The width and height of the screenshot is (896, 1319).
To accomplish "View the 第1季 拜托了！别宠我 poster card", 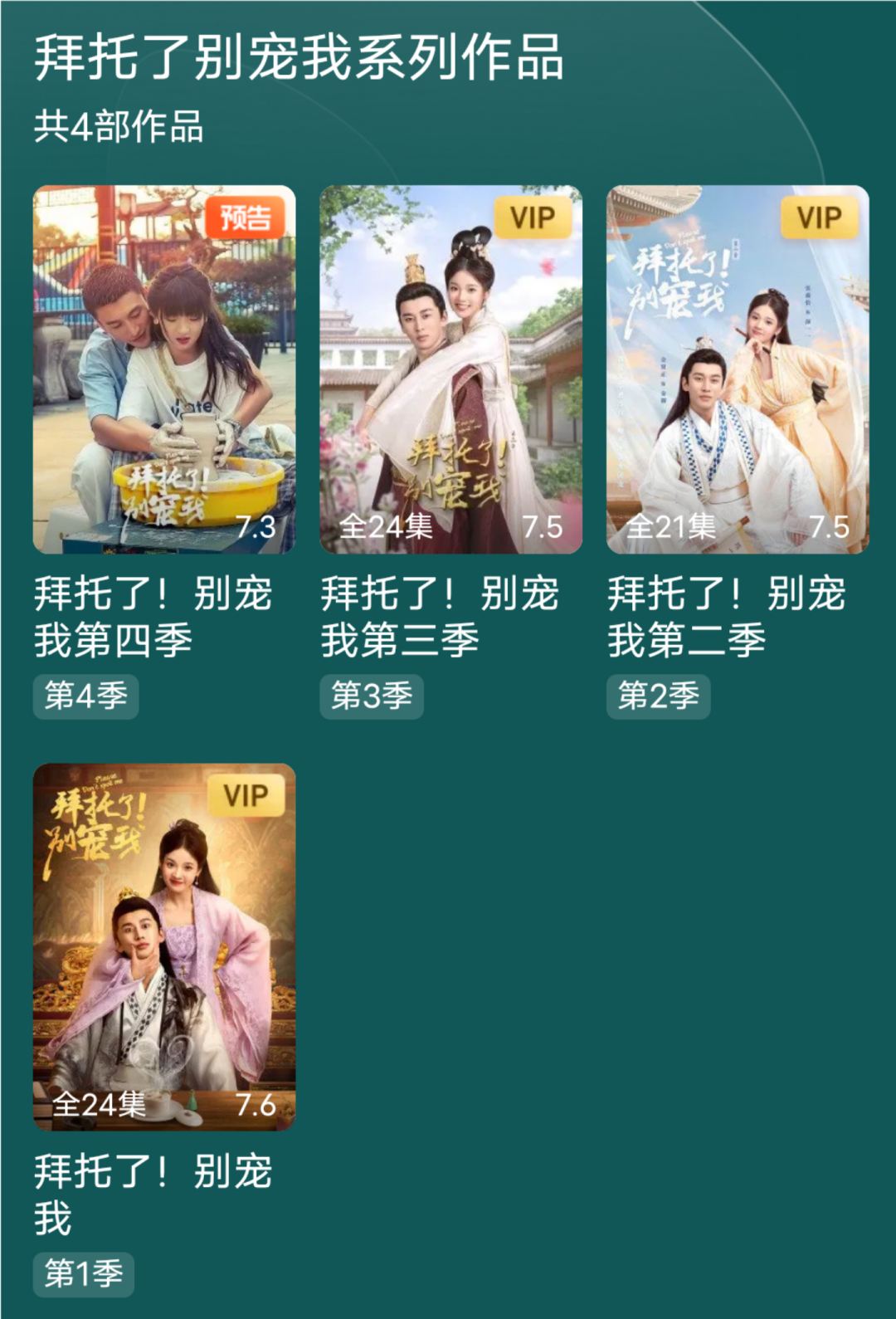I will point(164,946).
